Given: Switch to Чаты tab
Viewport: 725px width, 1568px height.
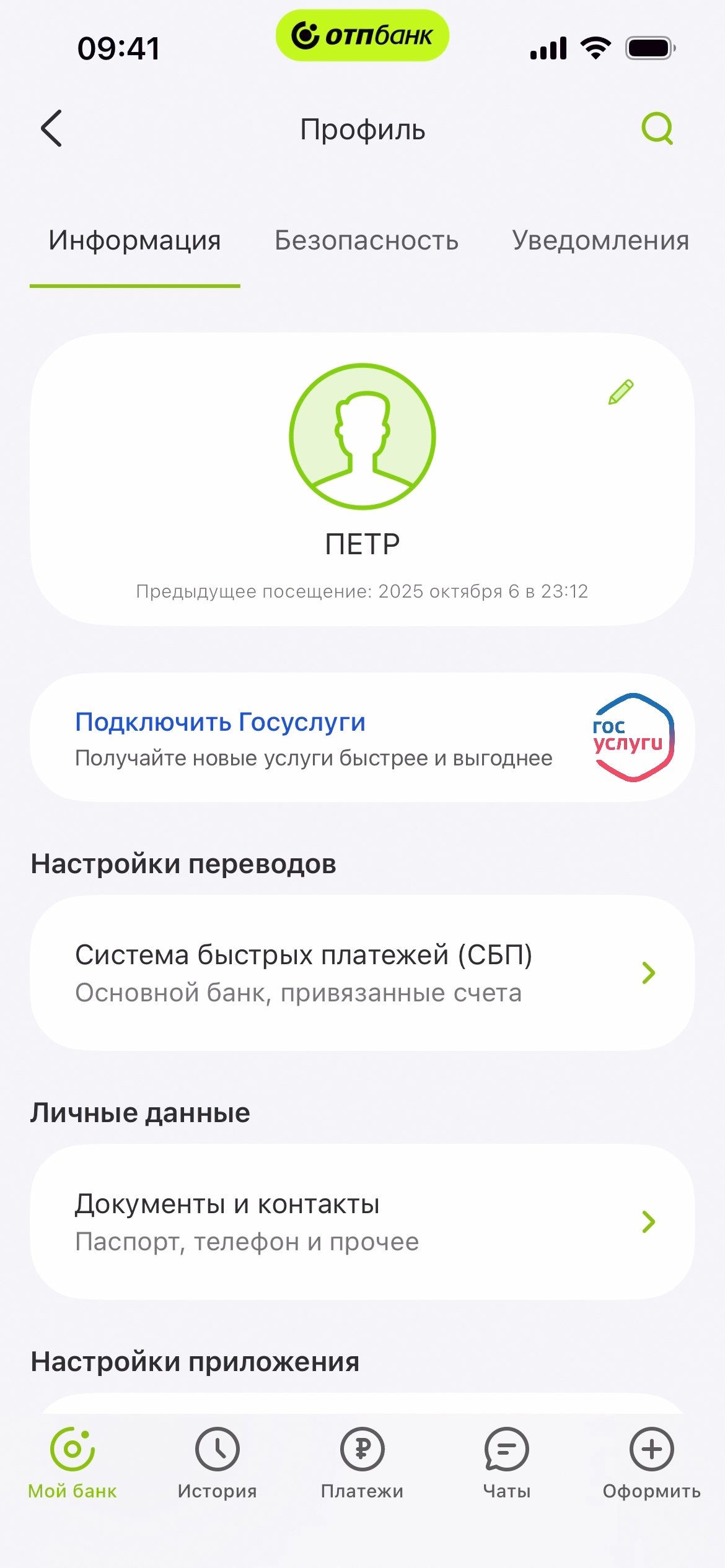Looking at the screenshot, I should pos(507,1463).
